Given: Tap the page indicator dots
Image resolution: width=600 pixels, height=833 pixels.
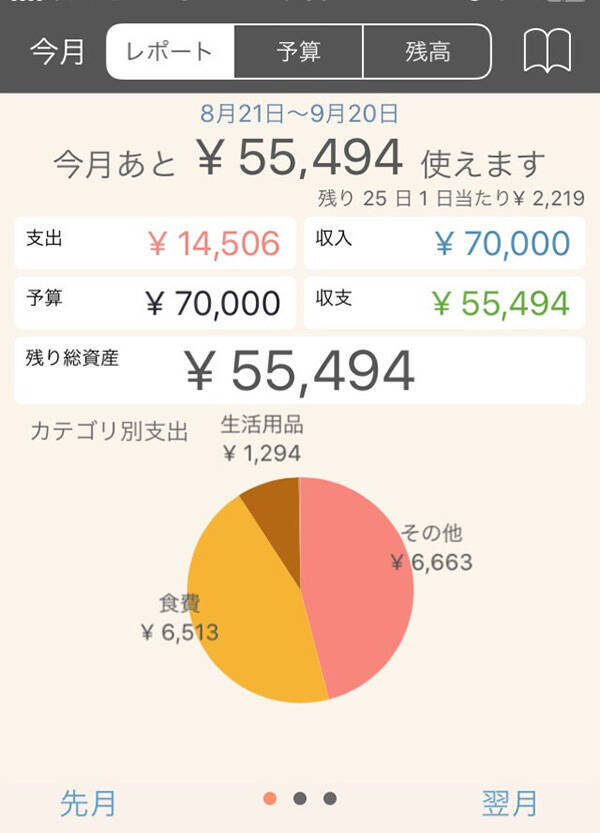Looking at the screenshot, I should pyautogui.click(x=300, y=798).
